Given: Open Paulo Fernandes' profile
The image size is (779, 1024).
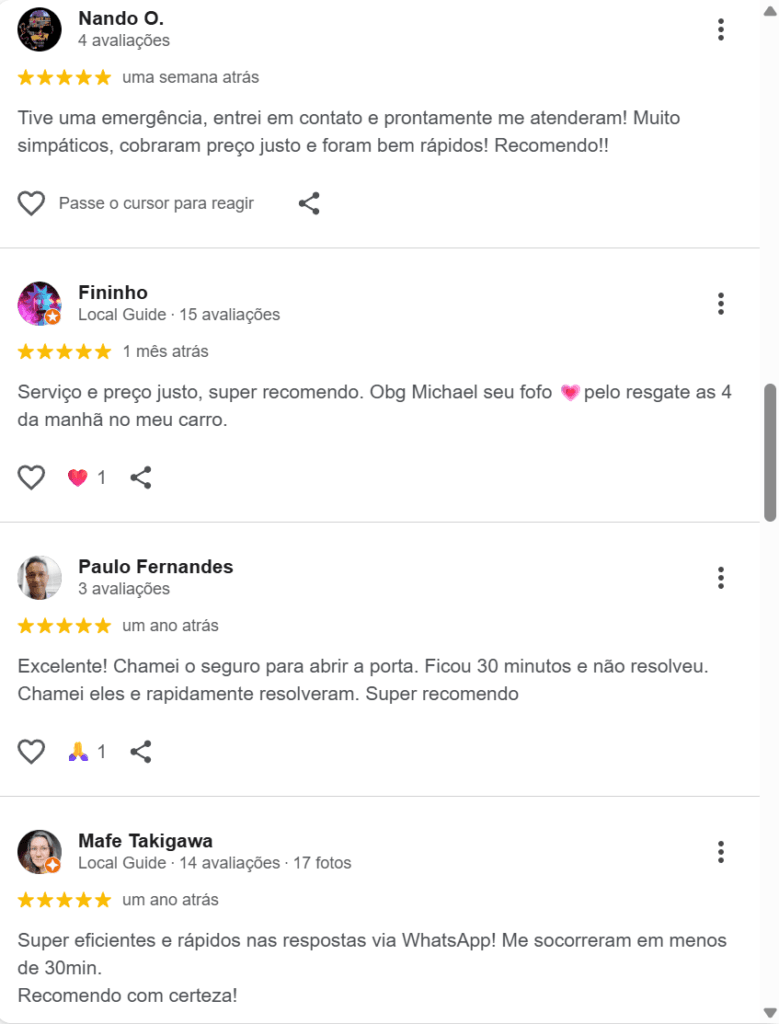Looking at the screenshot, I should [x=155, y=567].
